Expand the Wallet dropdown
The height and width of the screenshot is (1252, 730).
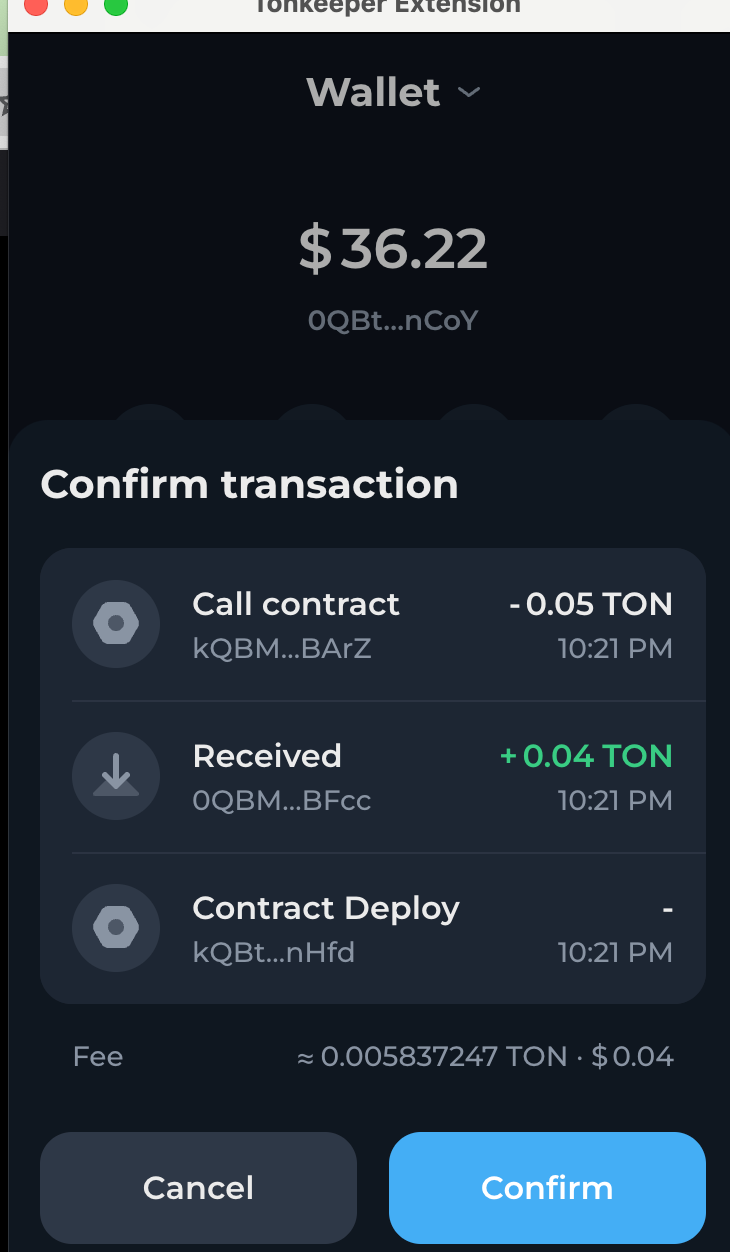point(393,92)
